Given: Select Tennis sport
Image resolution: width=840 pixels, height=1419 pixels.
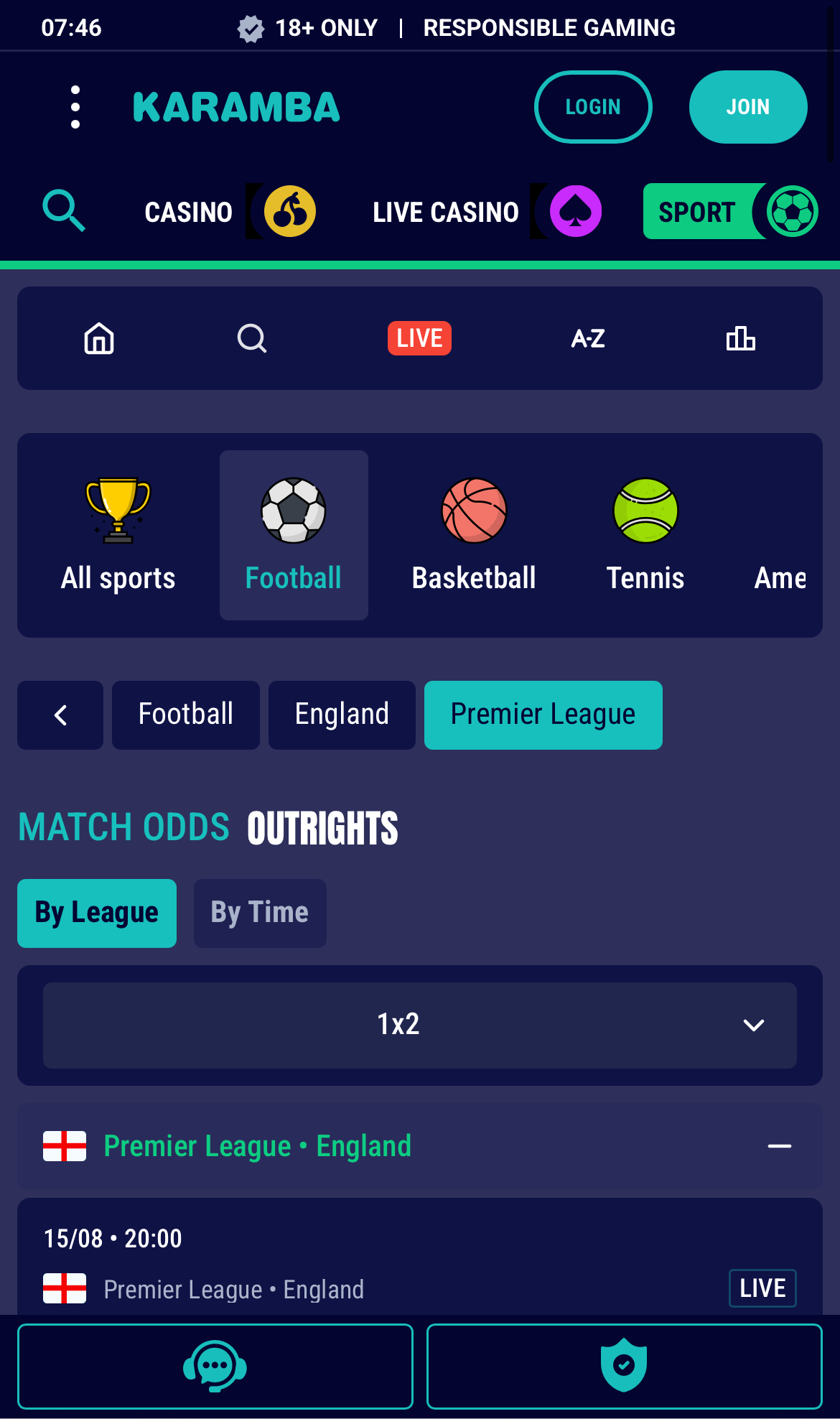Looking at the screenshot, I should coord(645,536).
